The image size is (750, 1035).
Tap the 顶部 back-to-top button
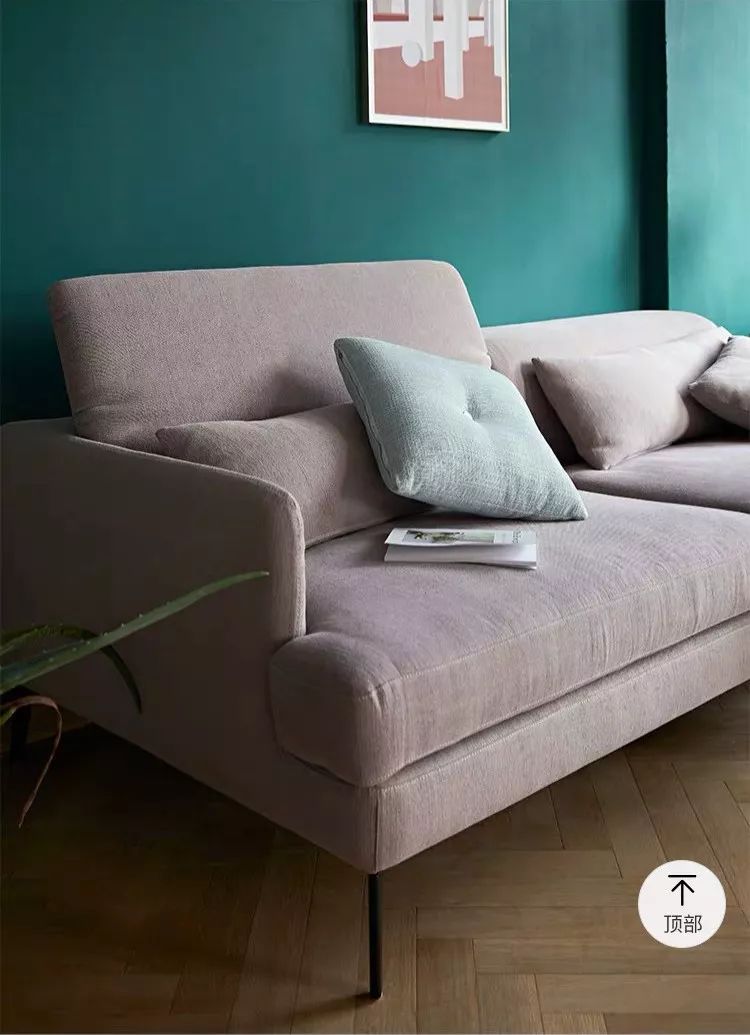682,904
